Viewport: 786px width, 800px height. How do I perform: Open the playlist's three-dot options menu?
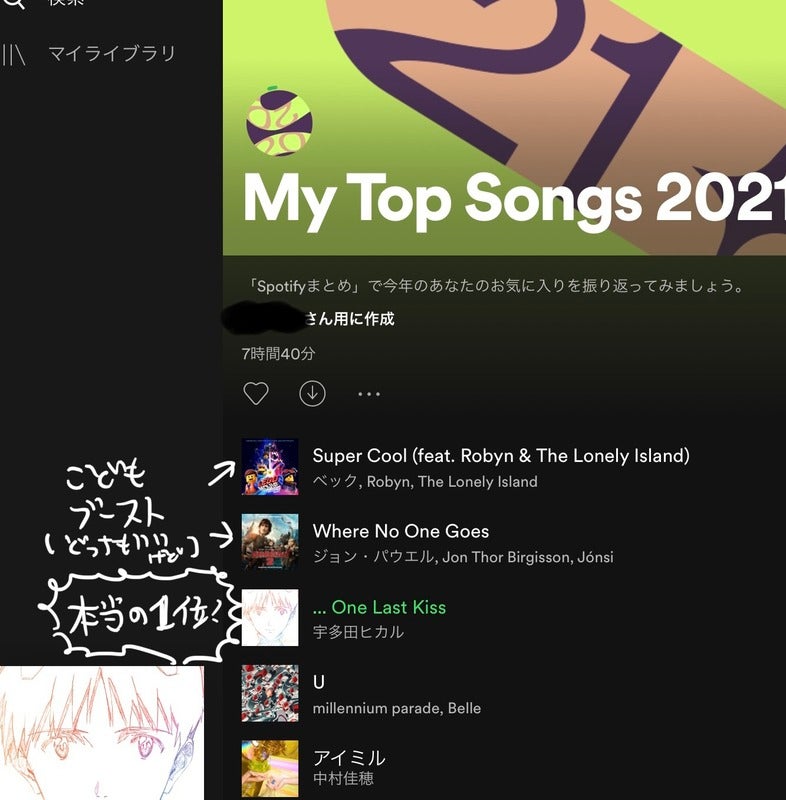point(369,394)
